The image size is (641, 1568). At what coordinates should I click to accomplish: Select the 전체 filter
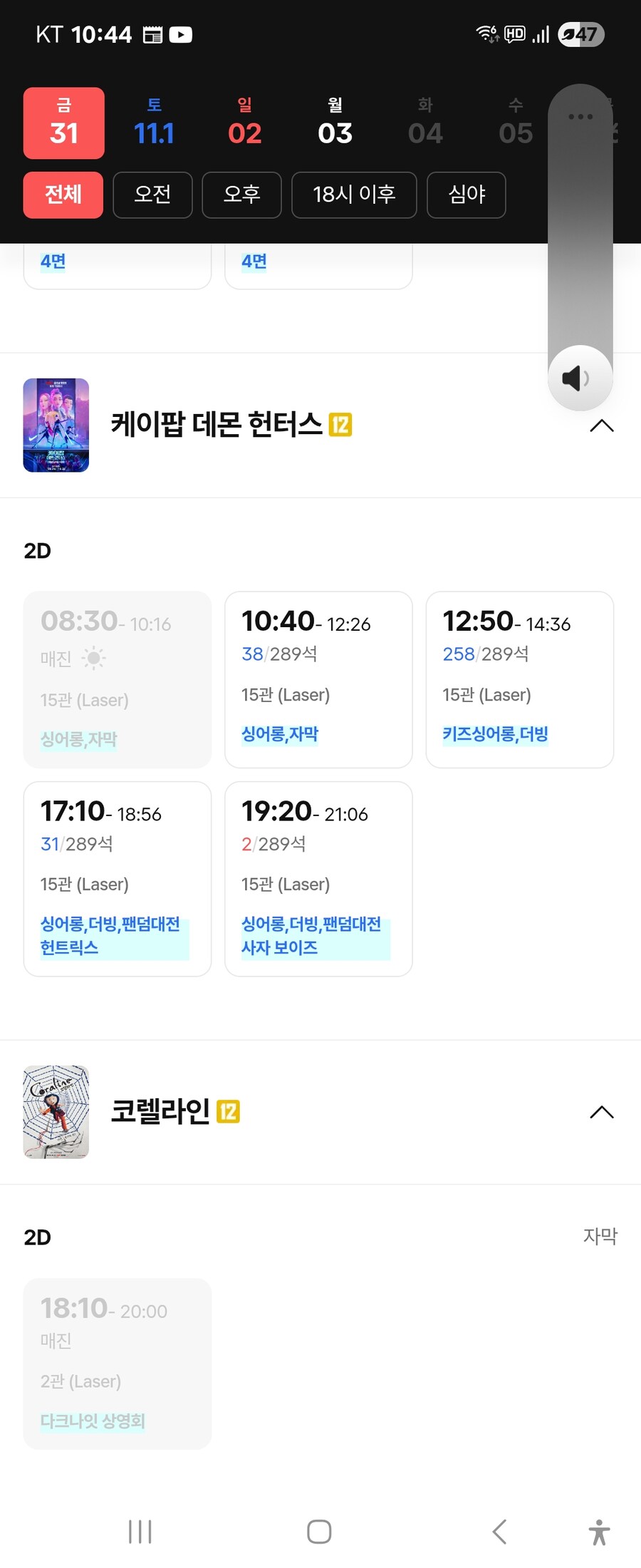coord(63,195)
